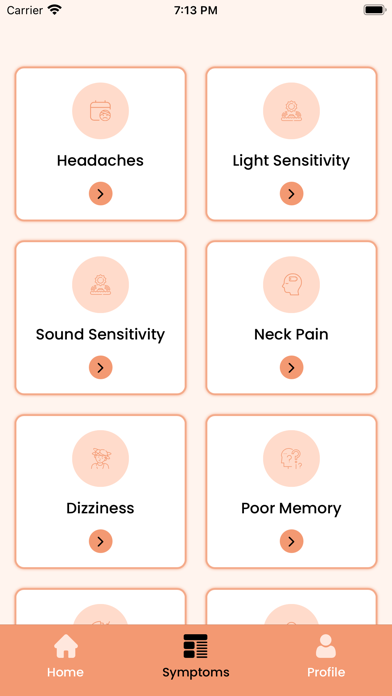392x696 pixels.
Task: Open the Sound Sensitivity card
Action: [100, 318]
